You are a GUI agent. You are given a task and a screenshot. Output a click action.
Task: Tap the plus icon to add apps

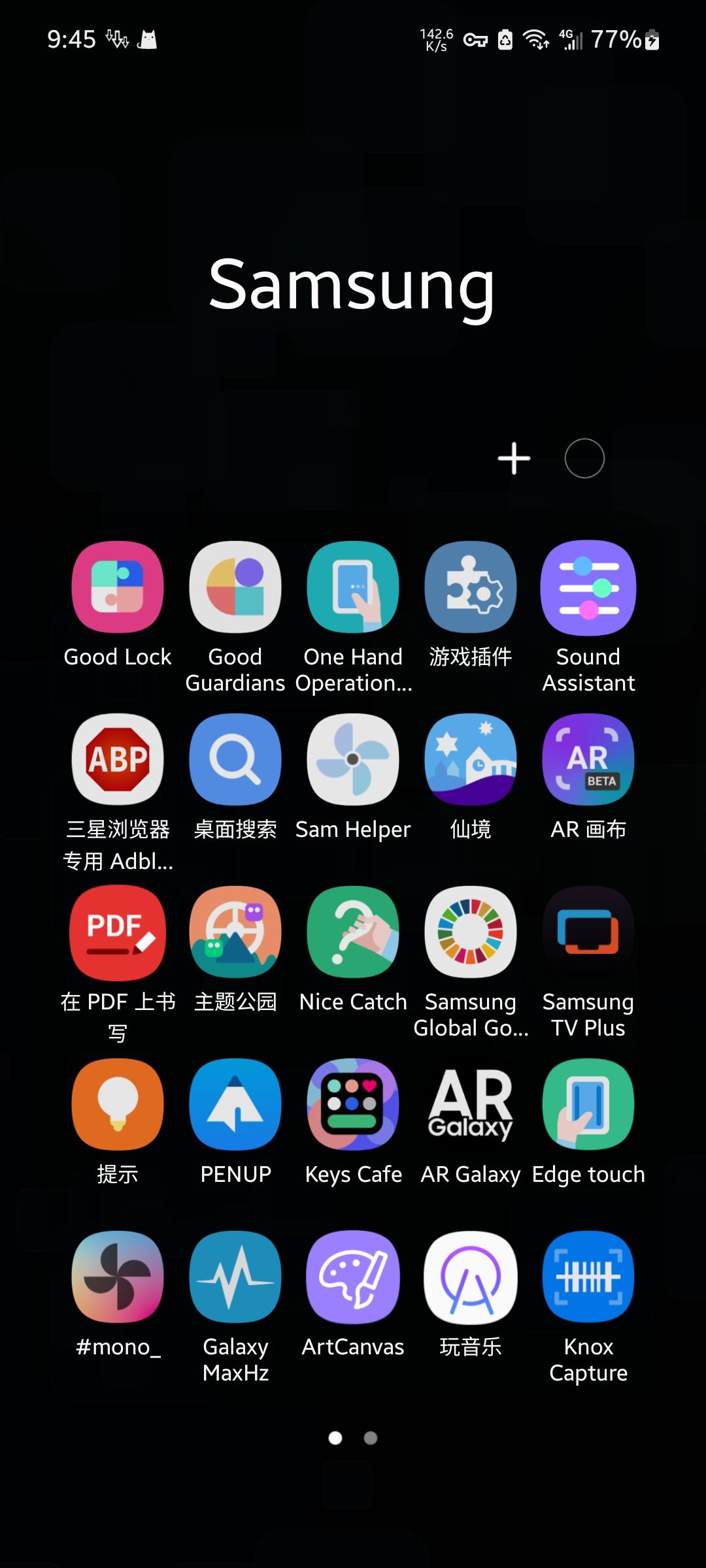point(514,458)
